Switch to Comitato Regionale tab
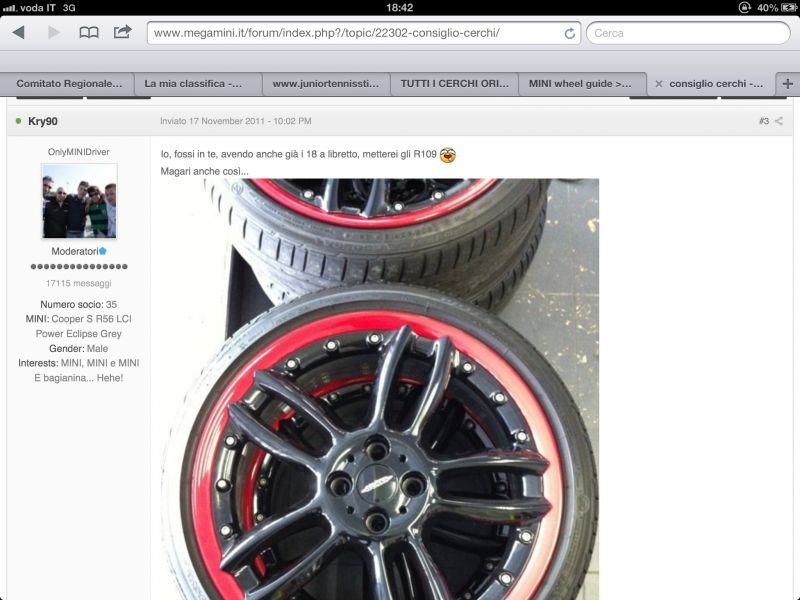This screenshot has height=600, width=800. click(x=67, y=84)
